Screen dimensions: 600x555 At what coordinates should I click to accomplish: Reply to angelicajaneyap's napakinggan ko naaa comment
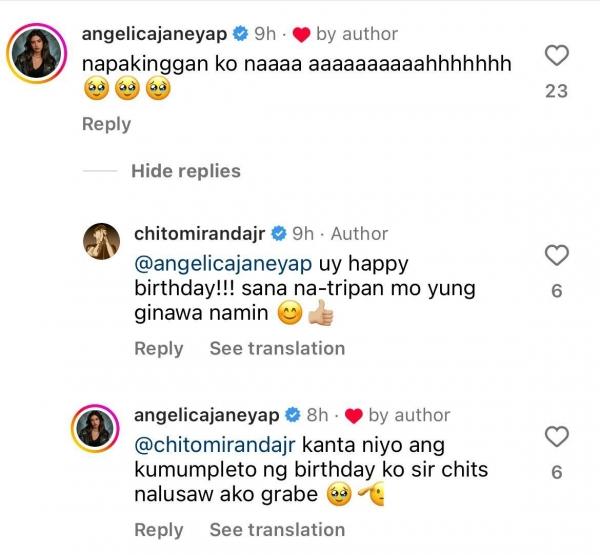click(x=106, y=124)
